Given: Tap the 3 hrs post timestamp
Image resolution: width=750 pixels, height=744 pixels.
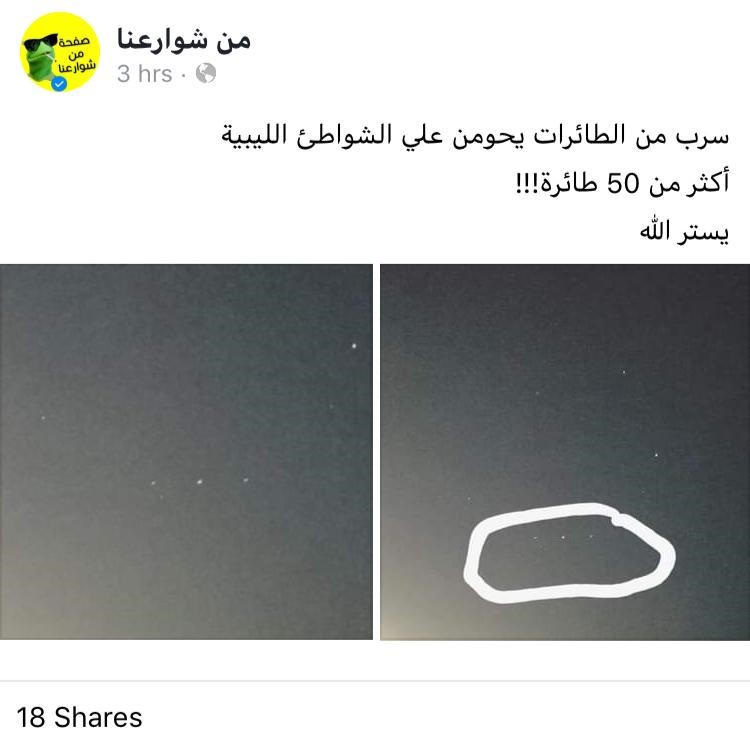Looking at the screenshot, I should click(144, 74).
